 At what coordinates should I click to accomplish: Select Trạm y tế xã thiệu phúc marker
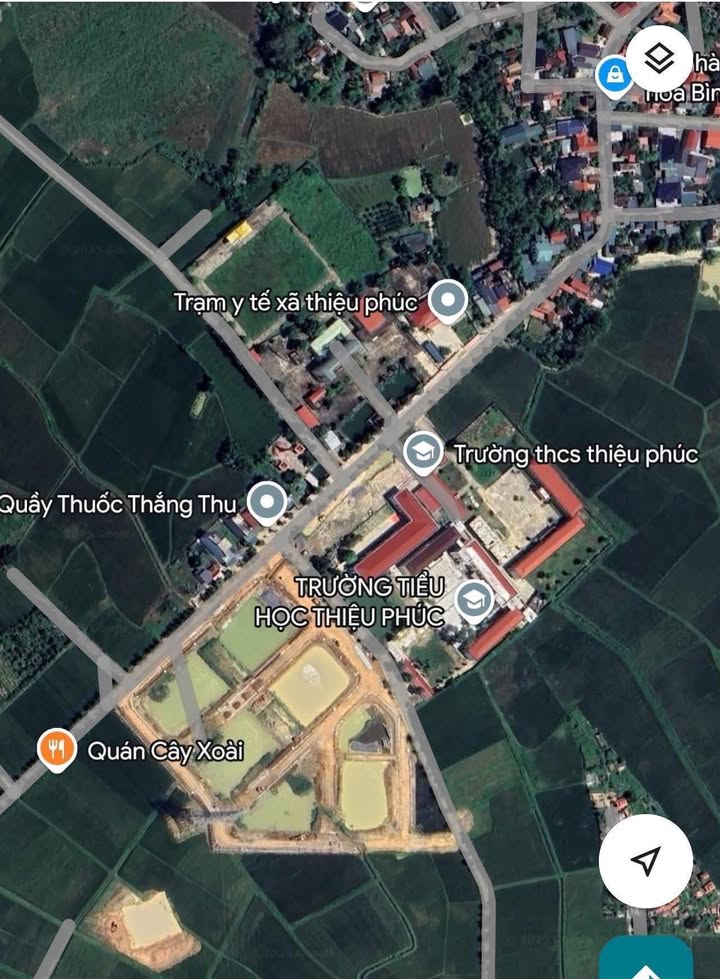click(448, 300)
